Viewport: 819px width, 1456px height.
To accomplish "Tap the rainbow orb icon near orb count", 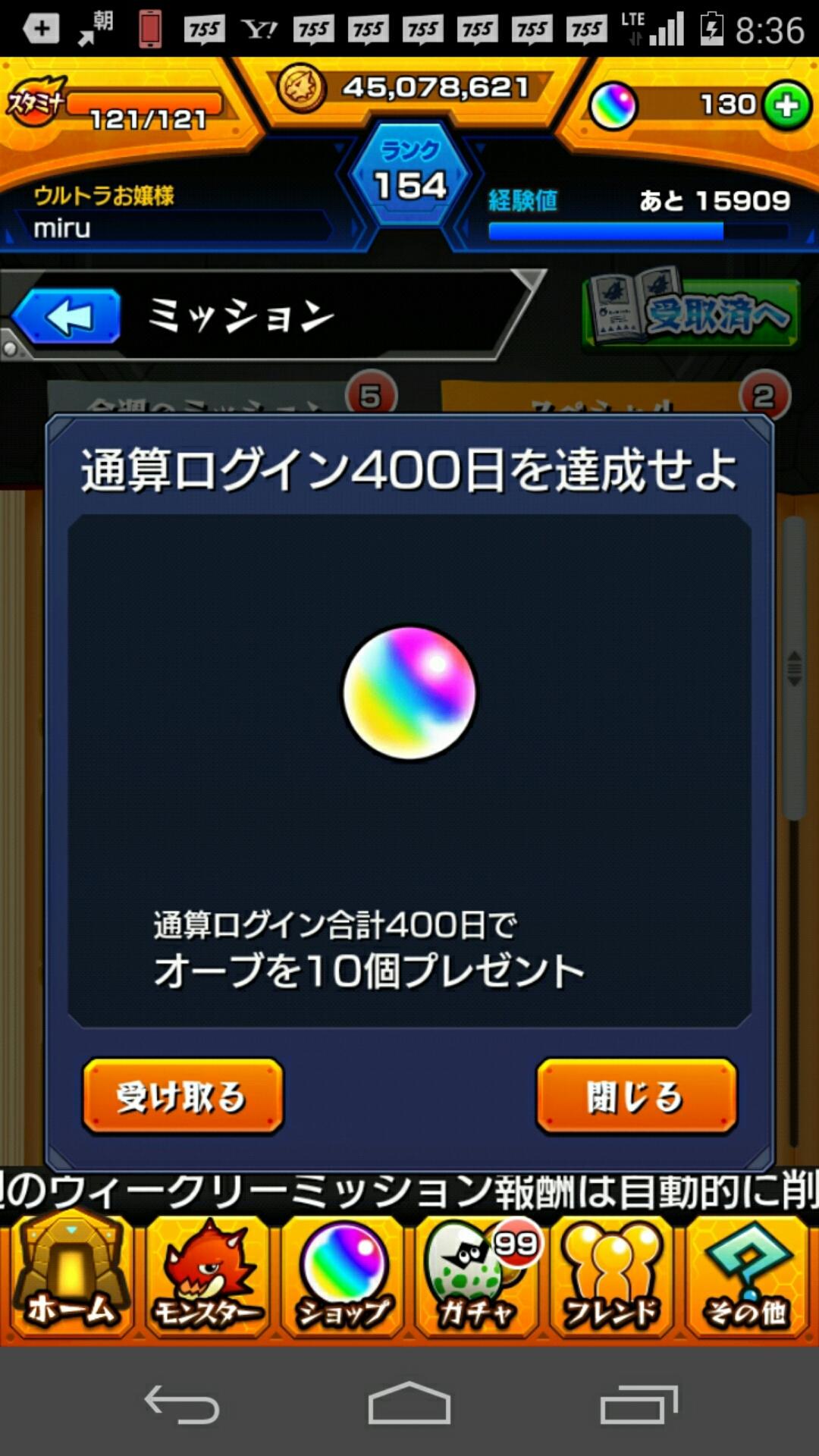I will coord(618,103).
